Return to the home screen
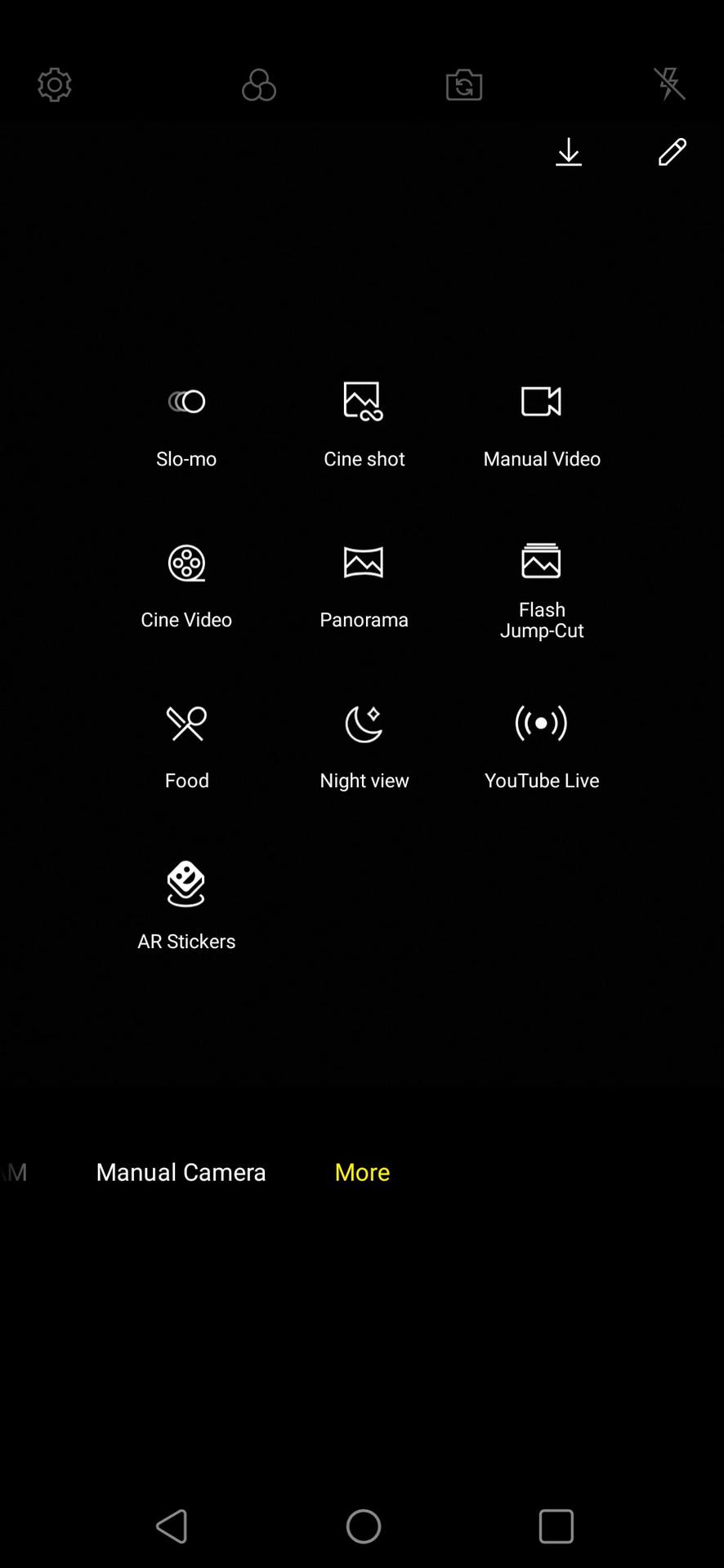Screen dimensions: 724x1568 [364, 1526]
